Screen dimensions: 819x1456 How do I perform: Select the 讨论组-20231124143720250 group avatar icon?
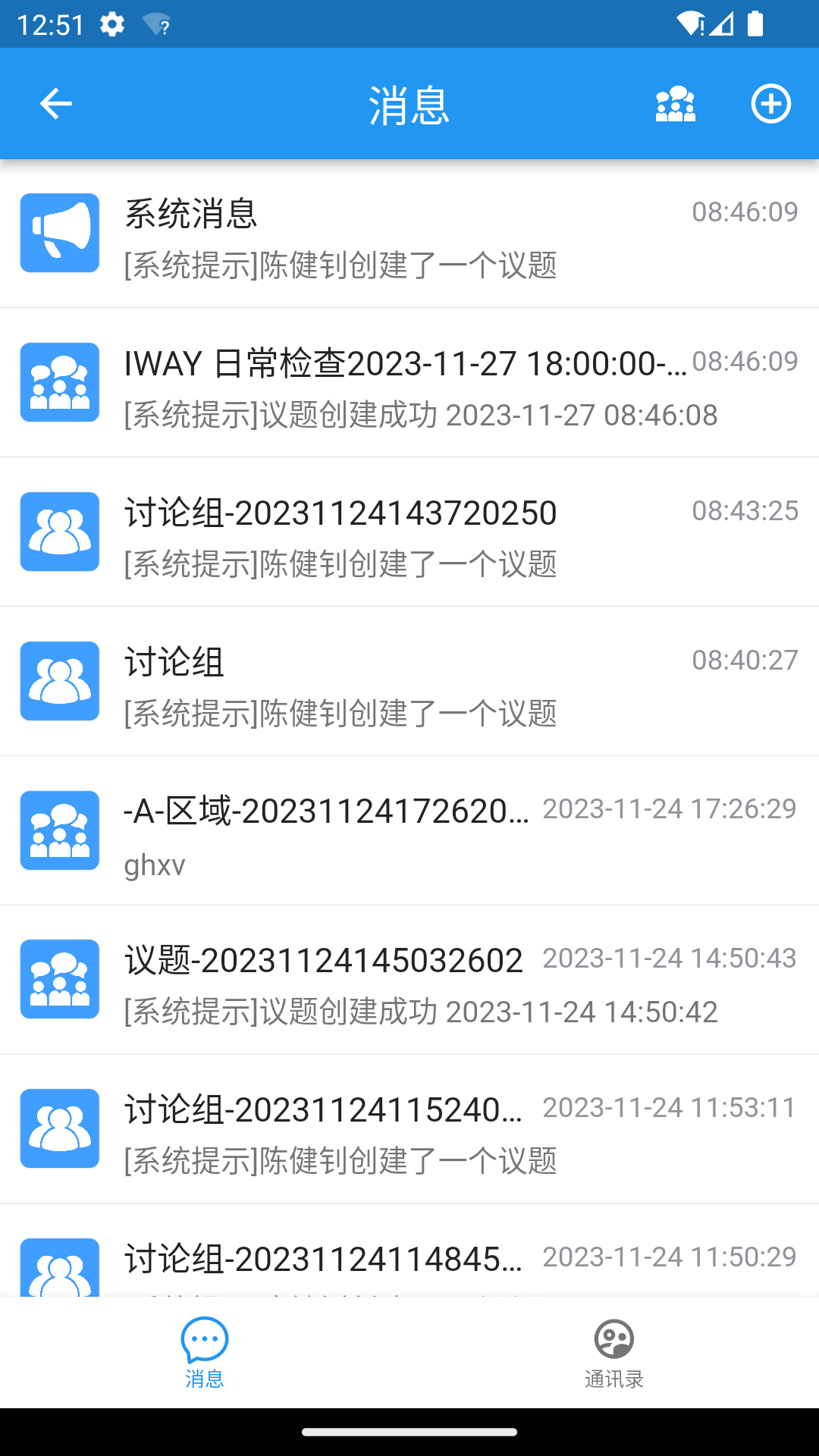[59, 531]
